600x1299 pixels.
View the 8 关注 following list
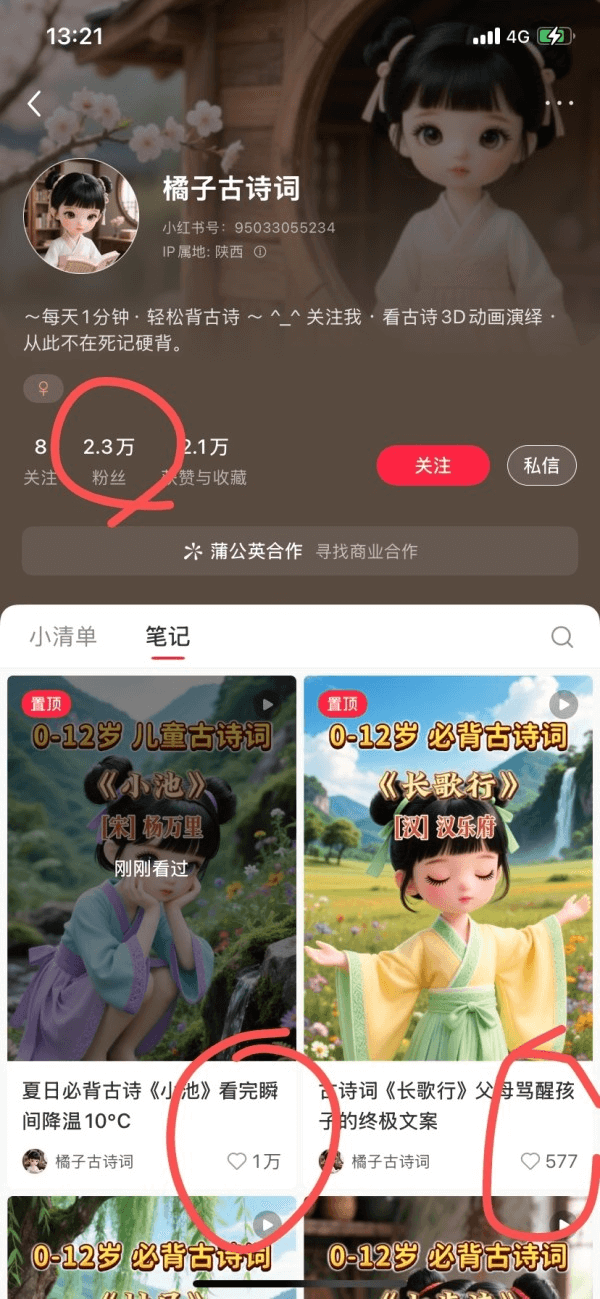pos(40,460)
